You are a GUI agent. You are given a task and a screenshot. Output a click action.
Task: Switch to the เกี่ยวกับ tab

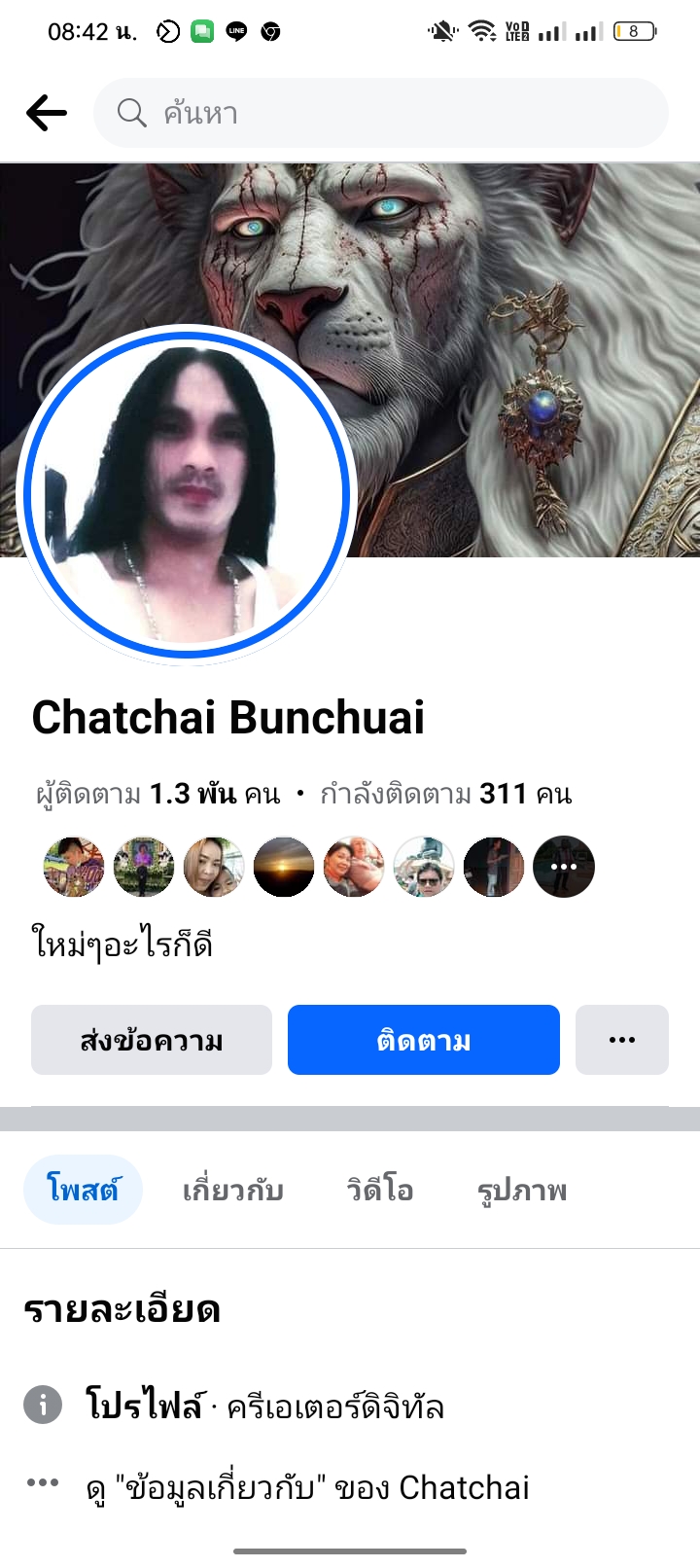pyautogui.click(x=233, y=1190)
